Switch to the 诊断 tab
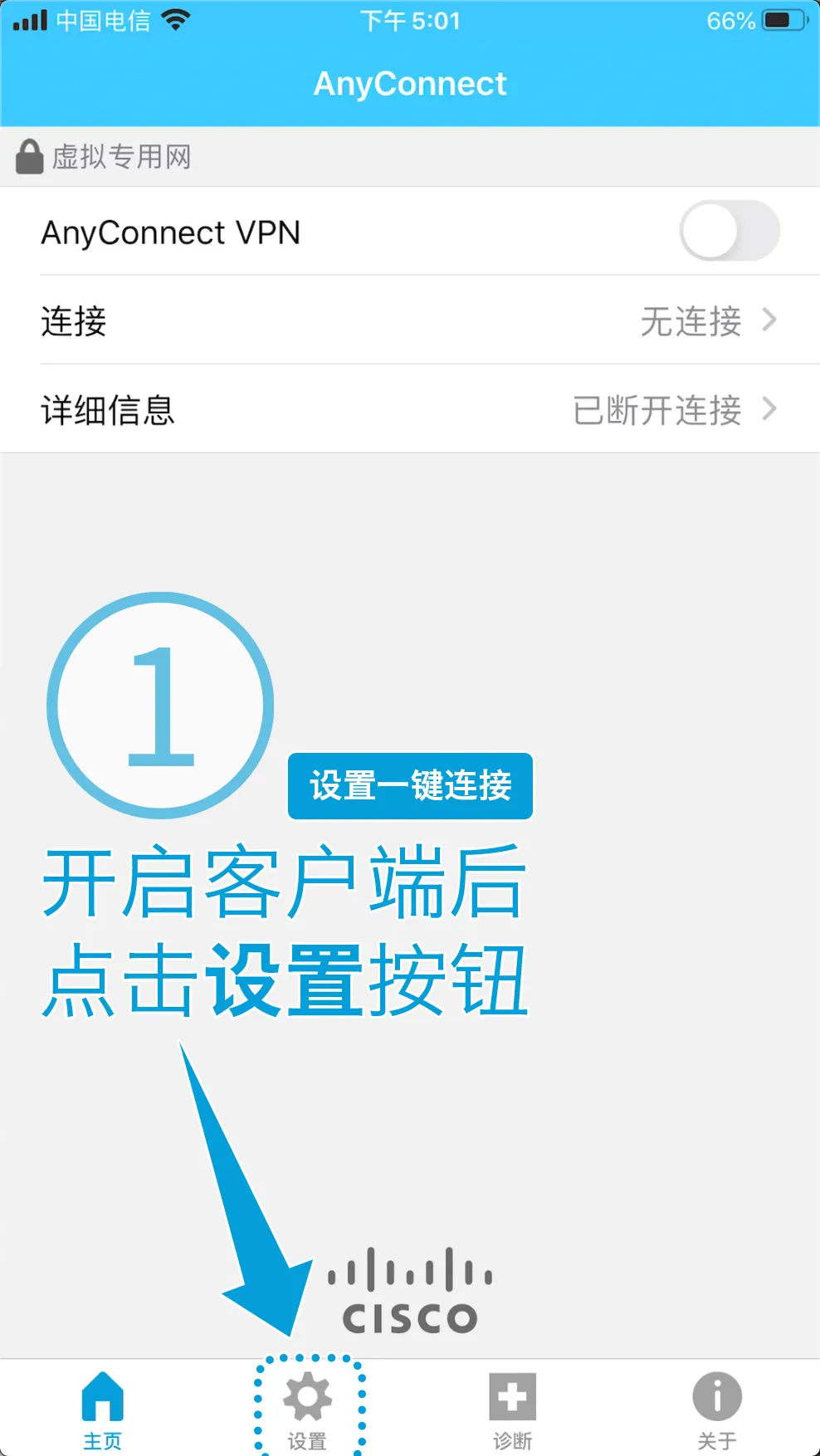Image resolution: width=820 pixels, height=1456 pixels. tap(512, 1410)
